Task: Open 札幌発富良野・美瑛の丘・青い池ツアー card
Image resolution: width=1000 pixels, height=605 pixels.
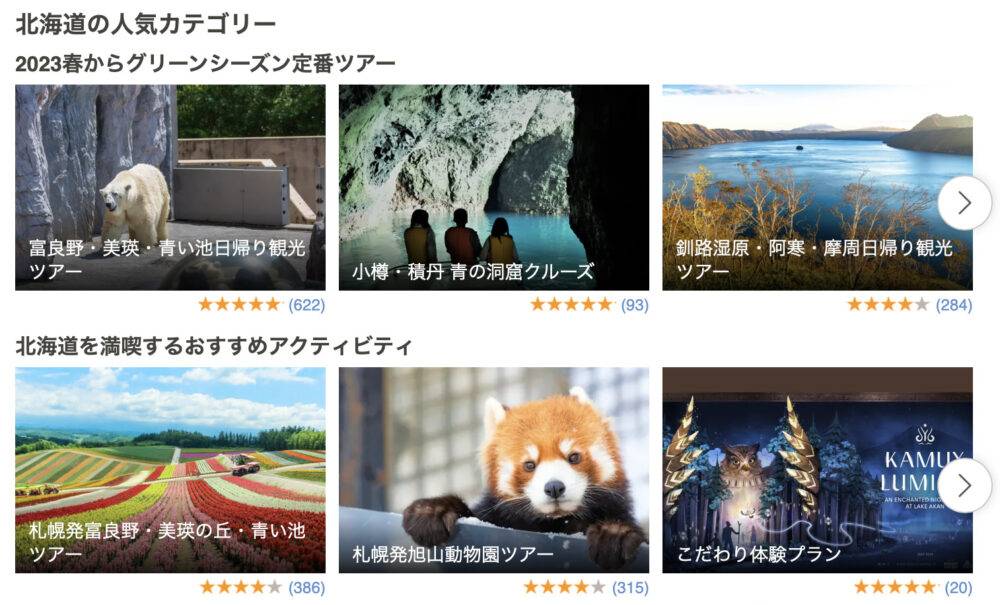Action: tap(170, 470)
